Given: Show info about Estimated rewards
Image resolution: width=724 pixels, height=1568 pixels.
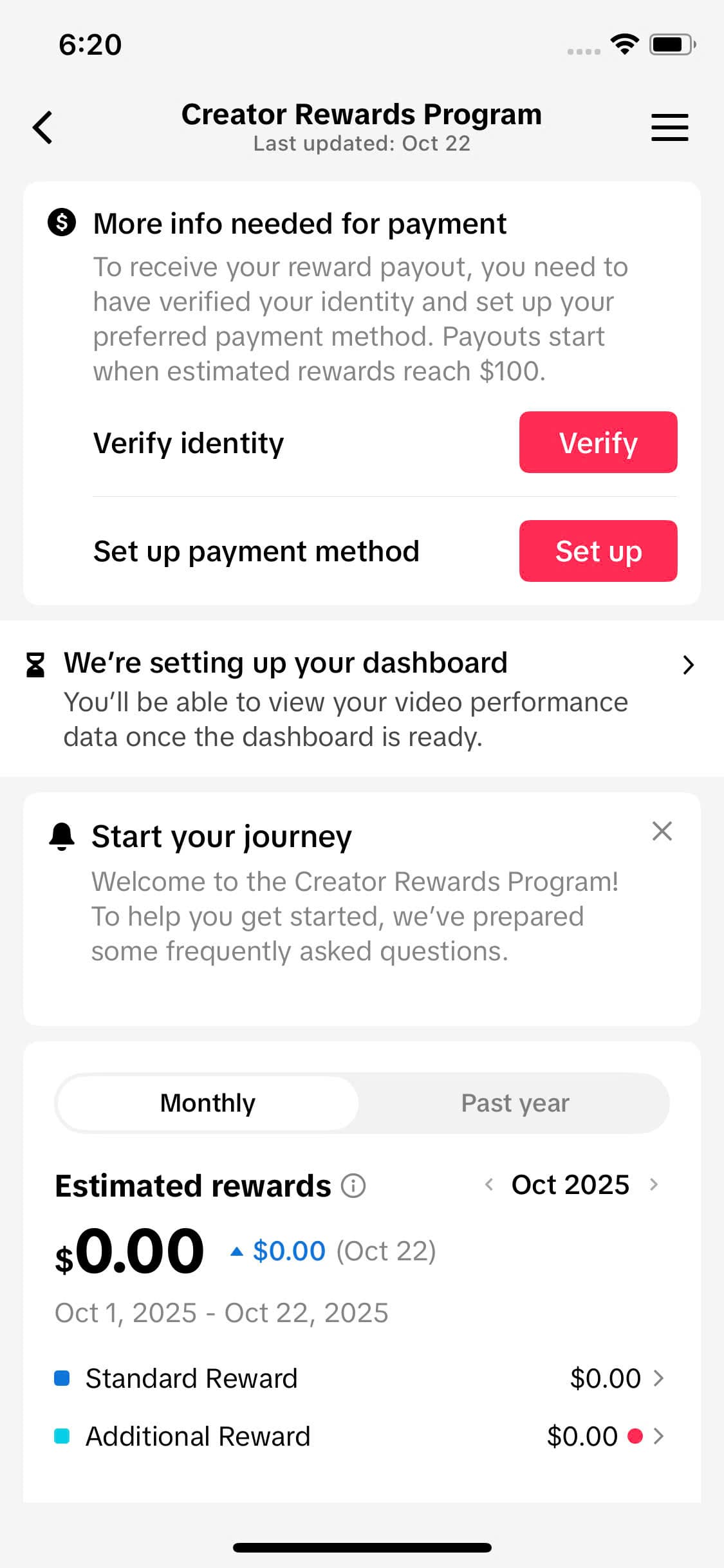Looking at the screenshot, I should [x=353, y=1186].
